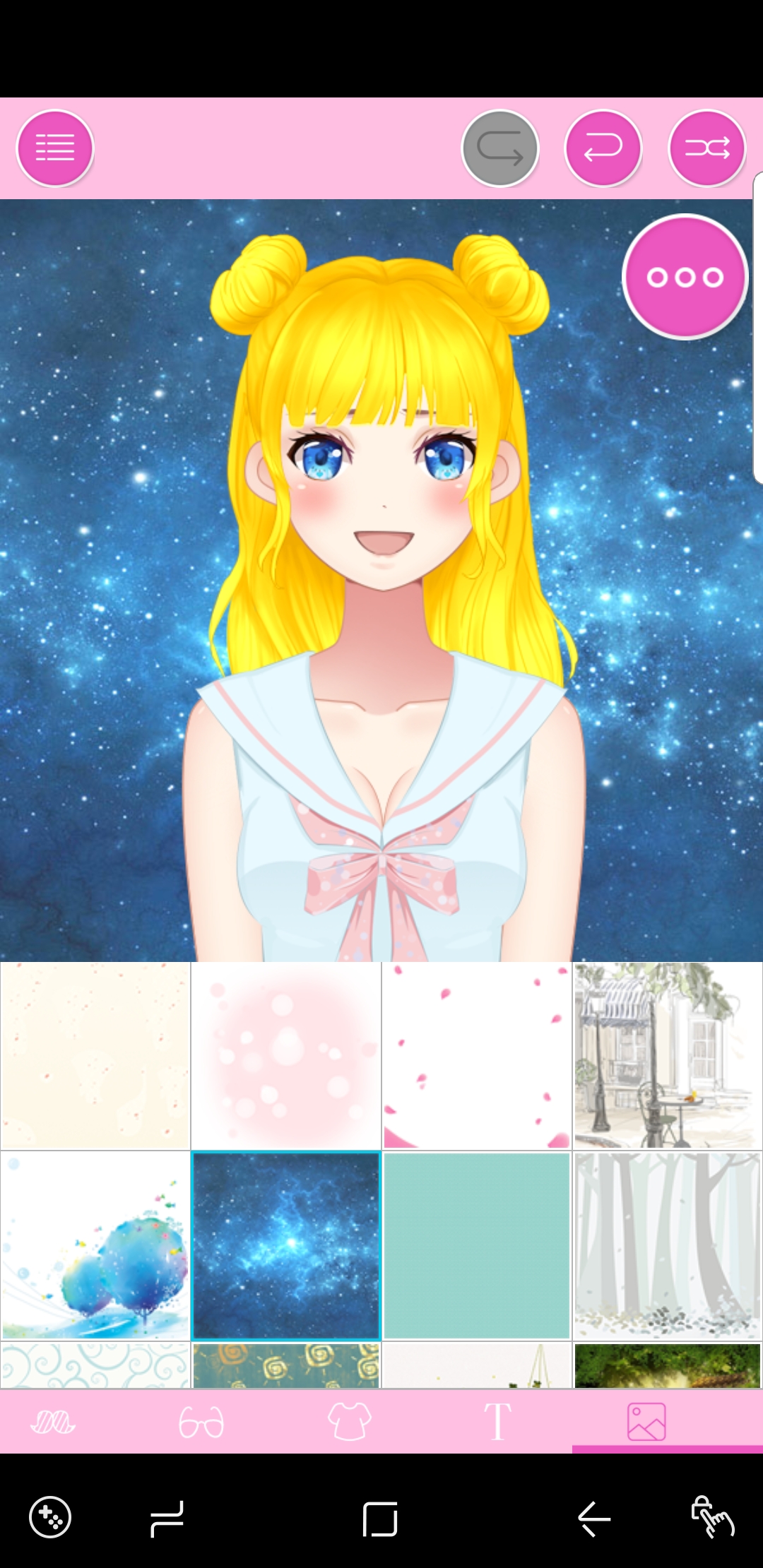Screen dimensions: 763x1568
Task: Select the background image tab
Action: 646,1421
